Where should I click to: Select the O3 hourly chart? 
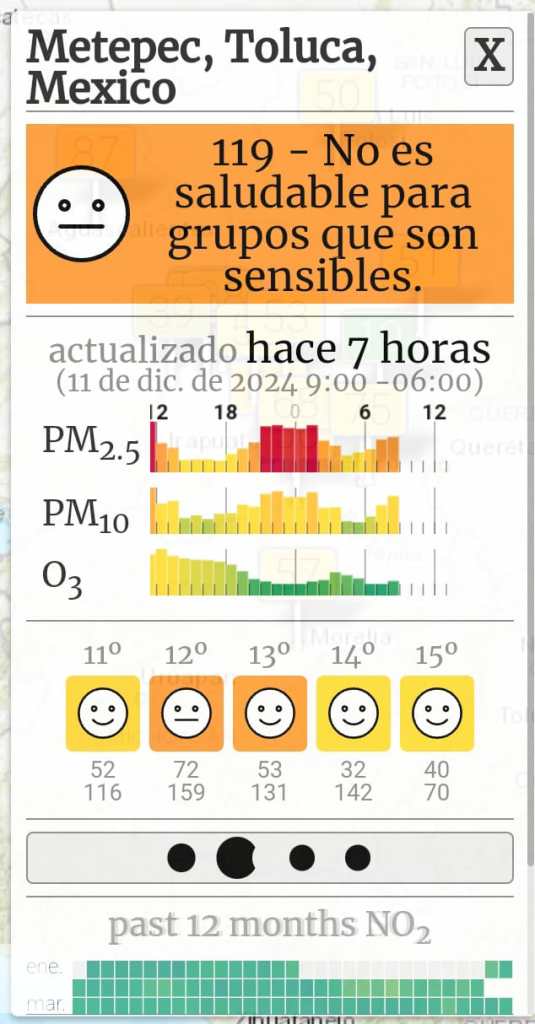tap(299, 573)
